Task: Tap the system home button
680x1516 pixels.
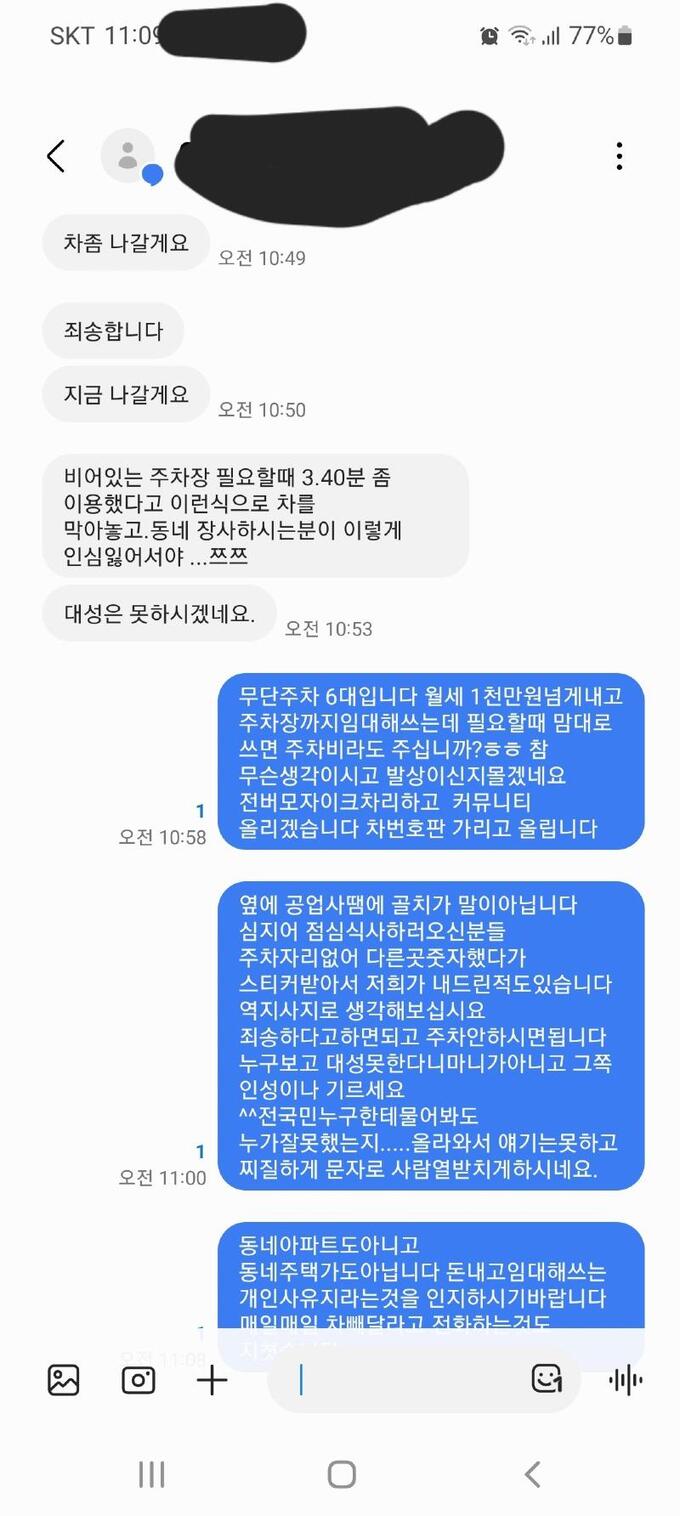Action: pyautogui.click(x=341, y=1473)
